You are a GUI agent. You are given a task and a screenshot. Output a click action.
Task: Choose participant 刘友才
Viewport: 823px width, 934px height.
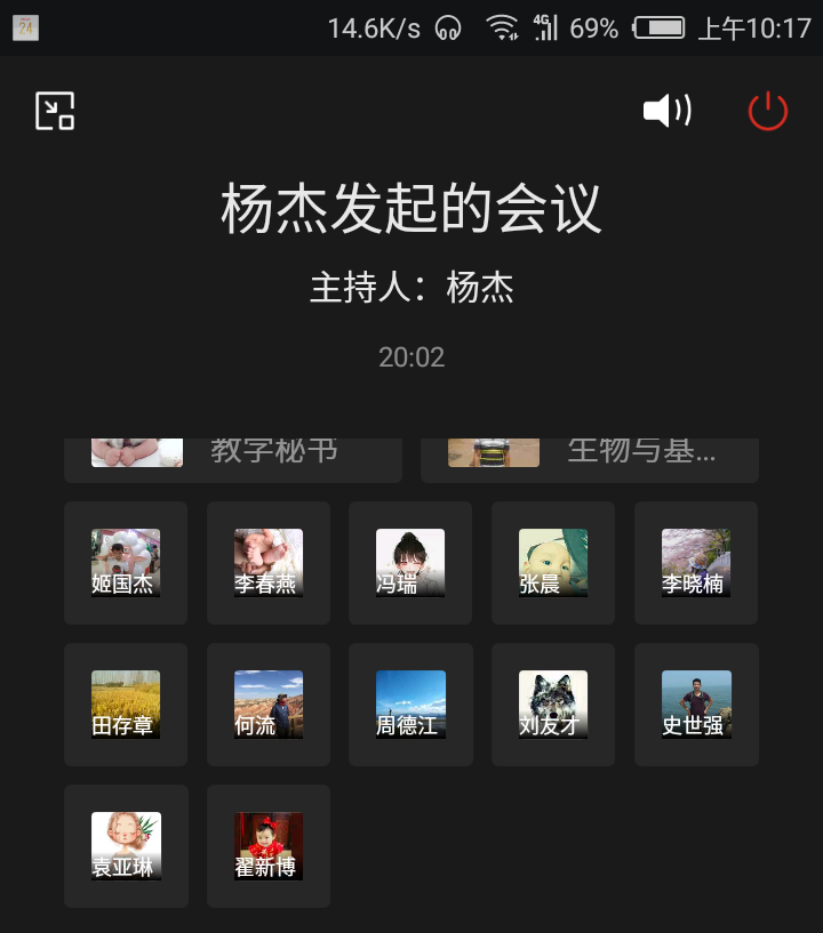point(553,705)
